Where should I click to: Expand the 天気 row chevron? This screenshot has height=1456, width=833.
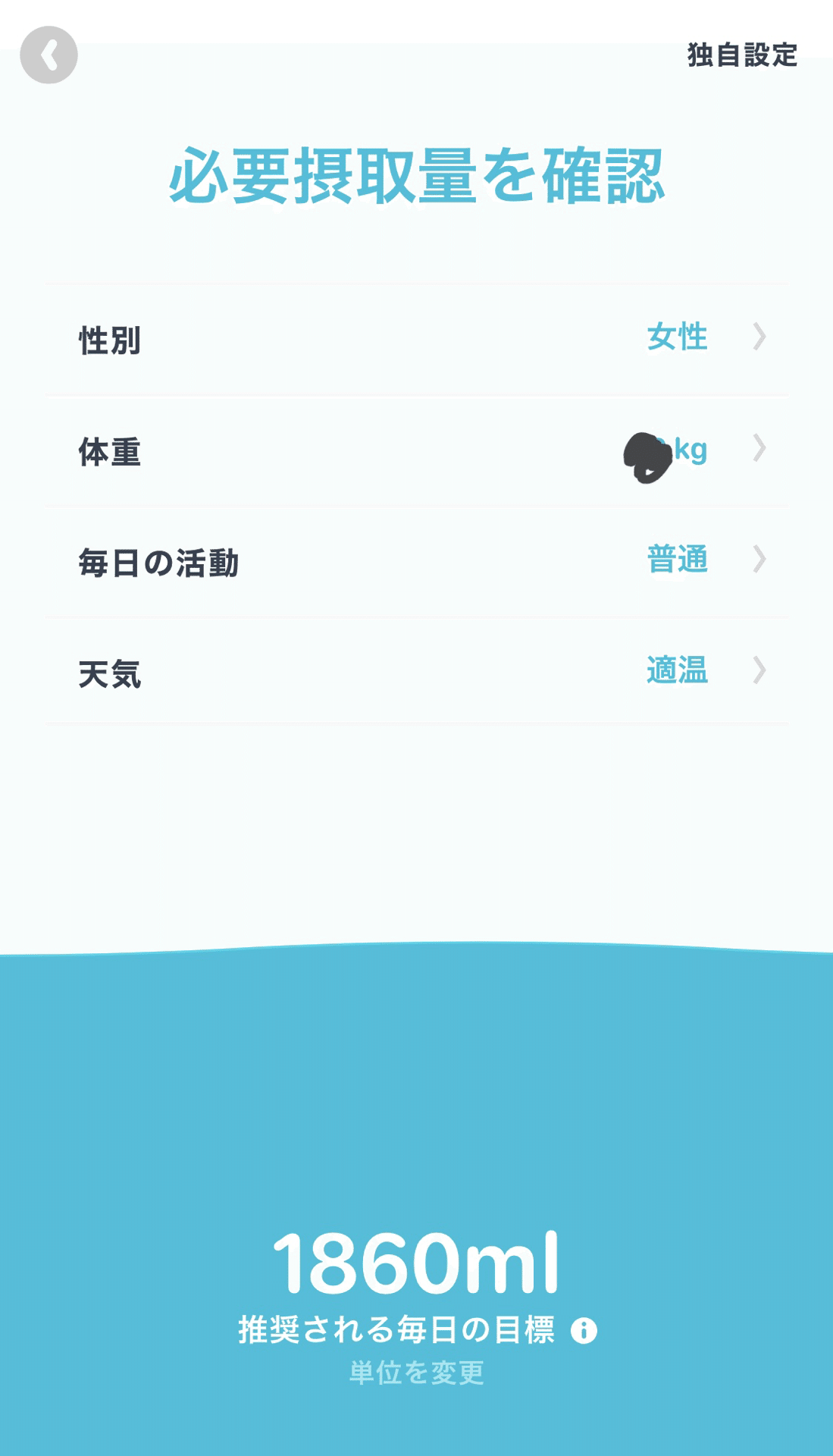760,671
